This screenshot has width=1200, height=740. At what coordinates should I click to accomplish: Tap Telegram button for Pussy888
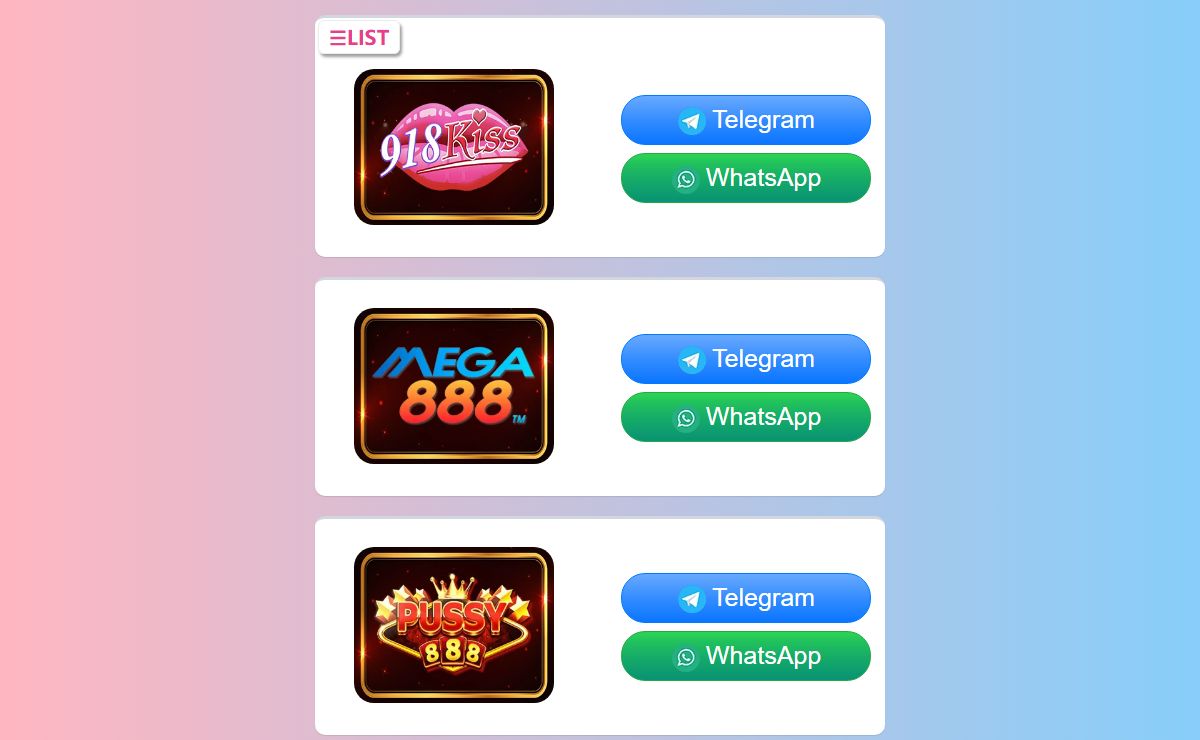point(745,598)
